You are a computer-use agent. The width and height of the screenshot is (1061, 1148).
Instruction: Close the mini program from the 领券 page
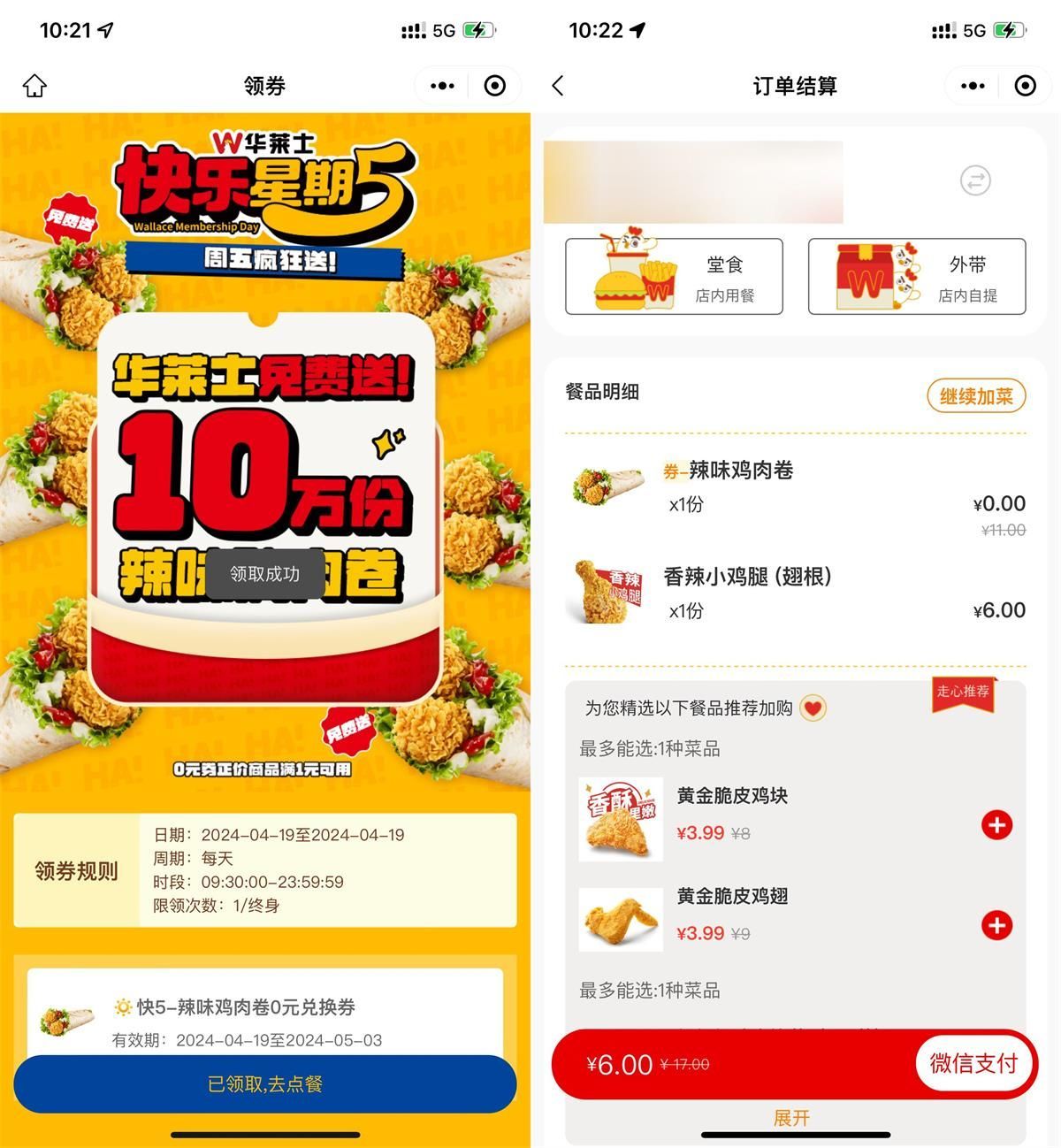(495, 86)
